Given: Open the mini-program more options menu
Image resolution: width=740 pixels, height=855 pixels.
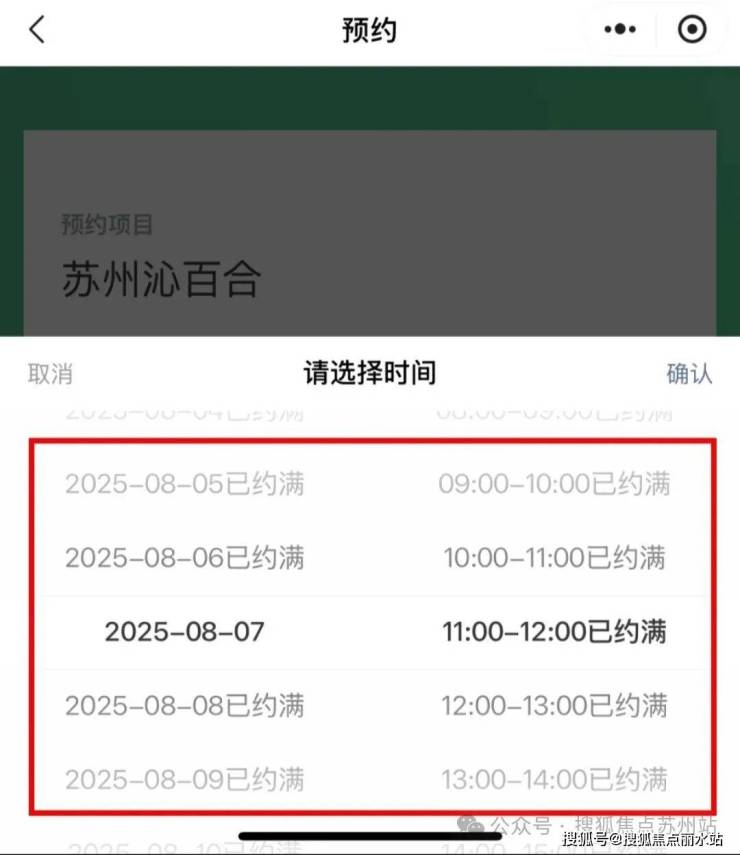Looking at the screenshot, I should [x=620, y=30].
